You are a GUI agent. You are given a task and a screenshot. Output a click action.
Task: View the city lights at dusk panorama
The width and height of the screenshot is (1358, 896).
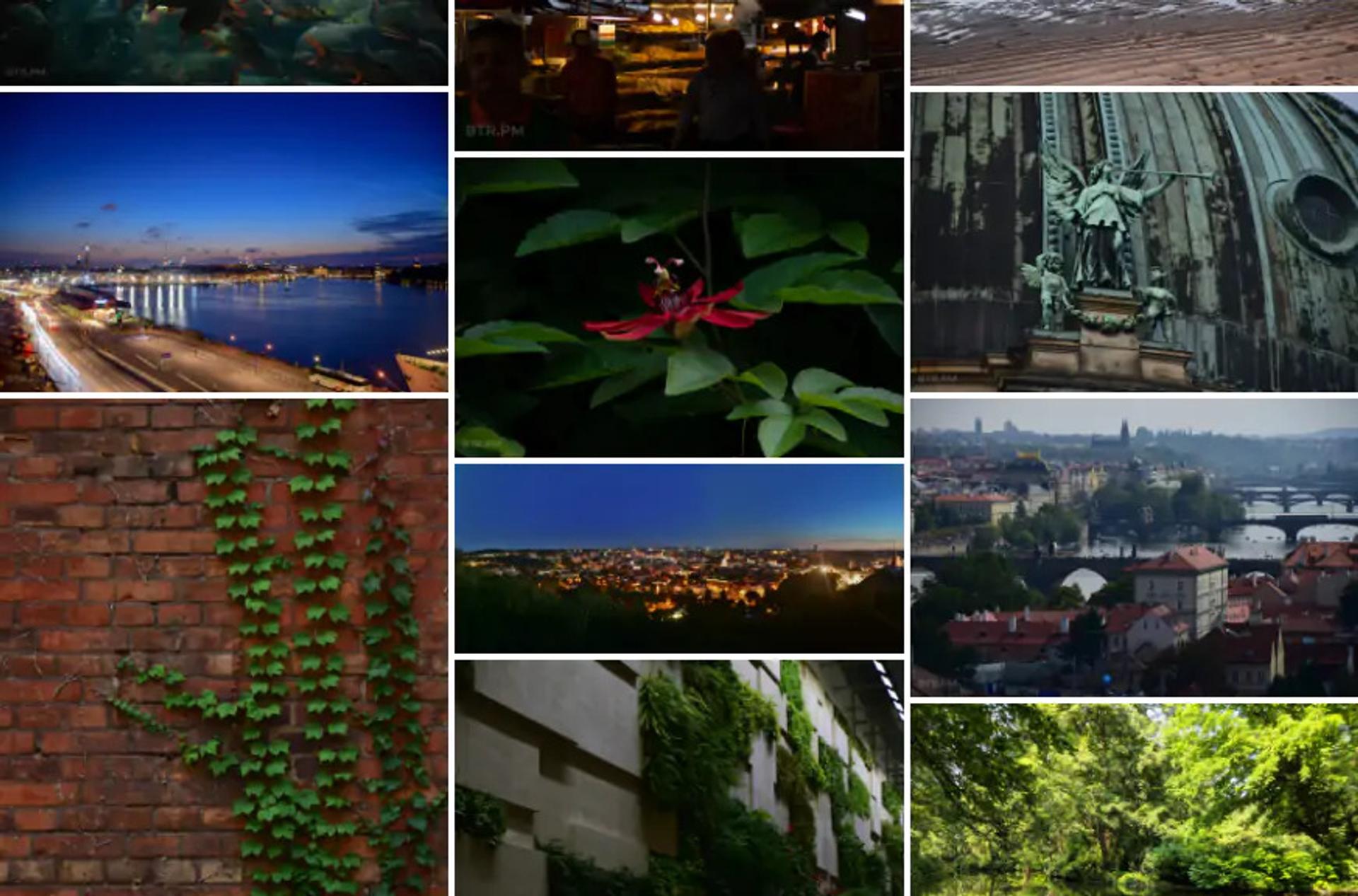(x=679, y=558)
